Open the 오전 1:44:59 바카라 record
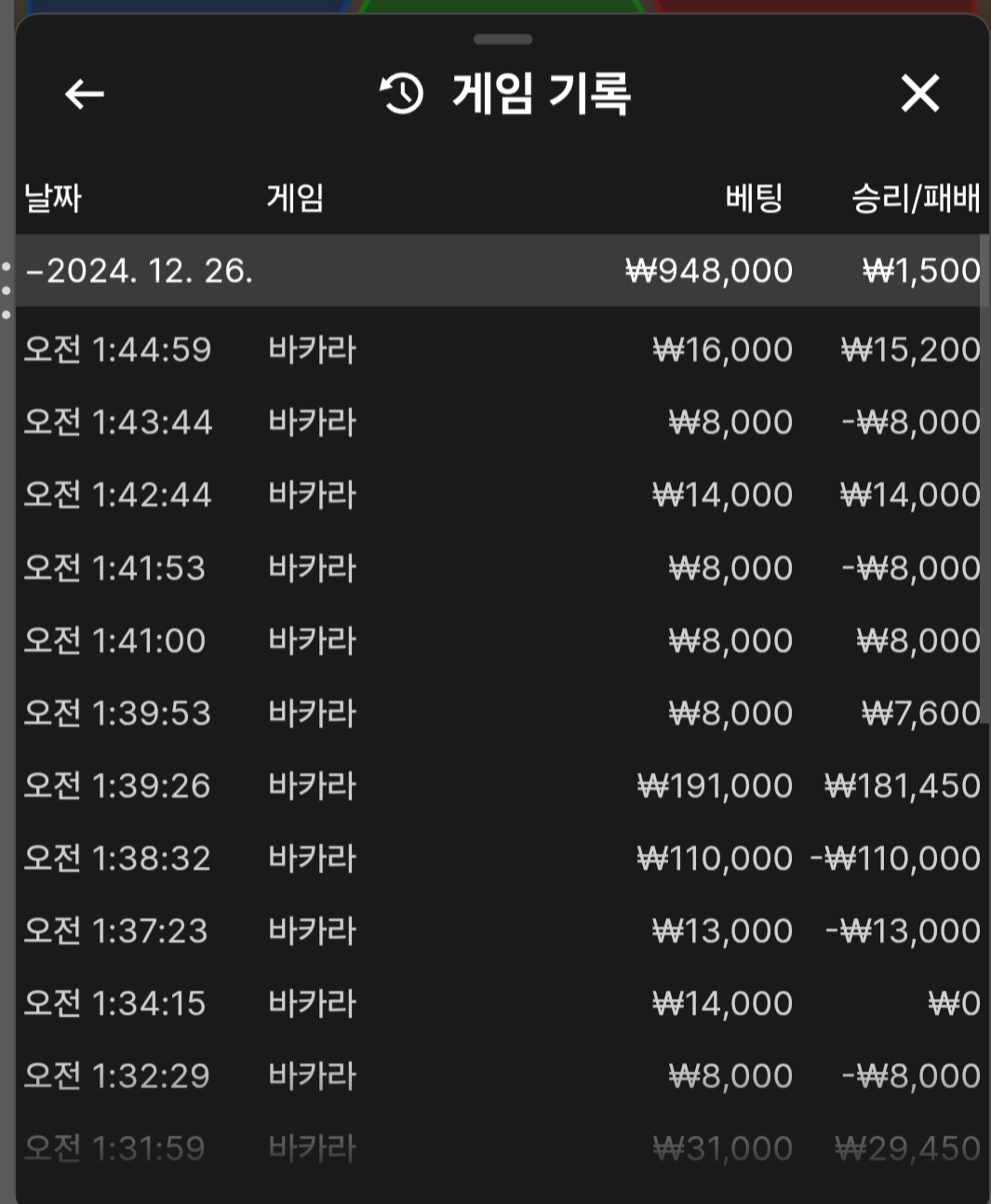The width and height of the screenshot is (991, 1204). click(x=501, y=350)
